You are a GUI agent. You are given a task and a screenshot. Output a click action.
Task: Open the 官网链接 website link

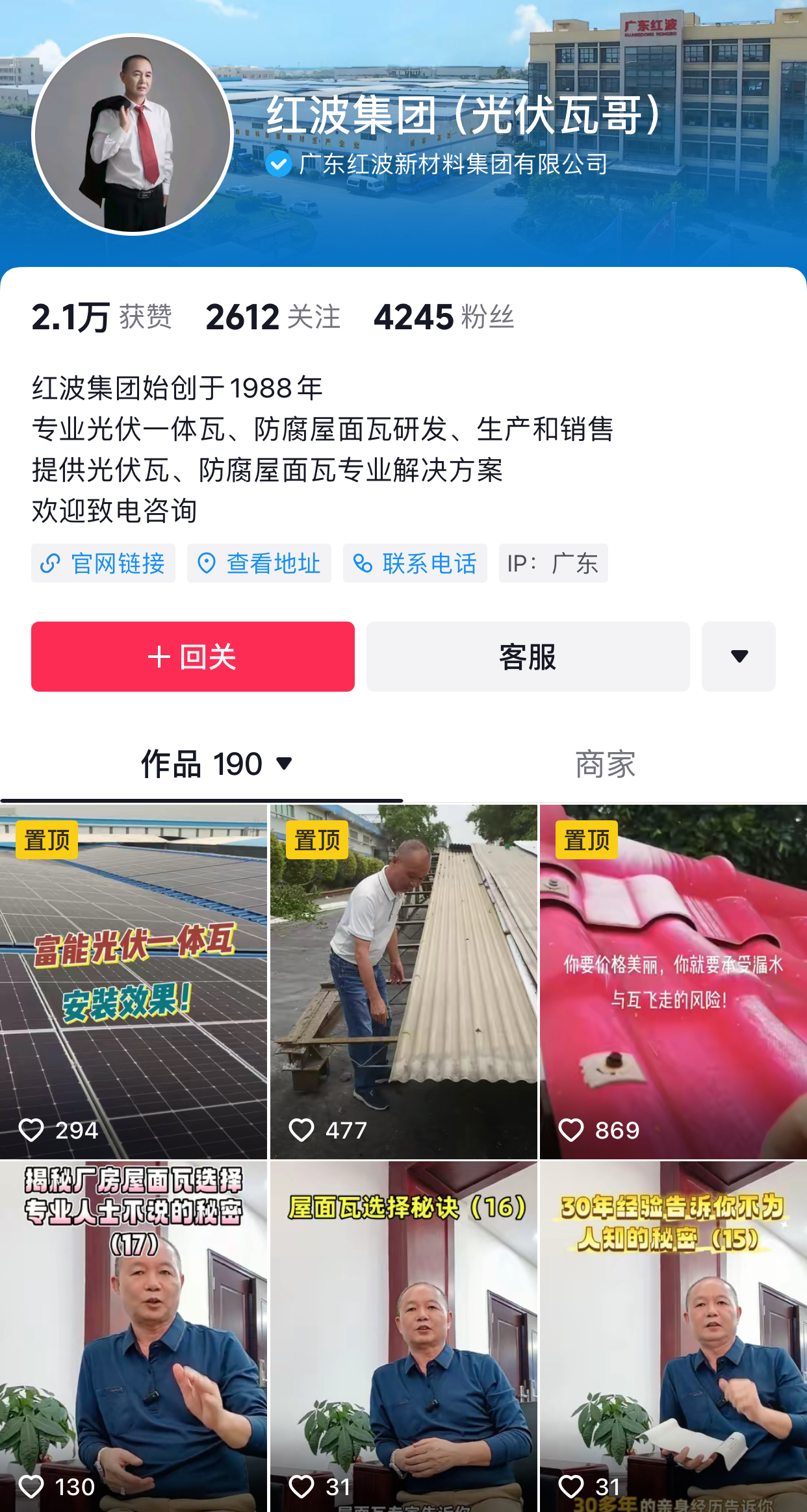coord(103,563)
